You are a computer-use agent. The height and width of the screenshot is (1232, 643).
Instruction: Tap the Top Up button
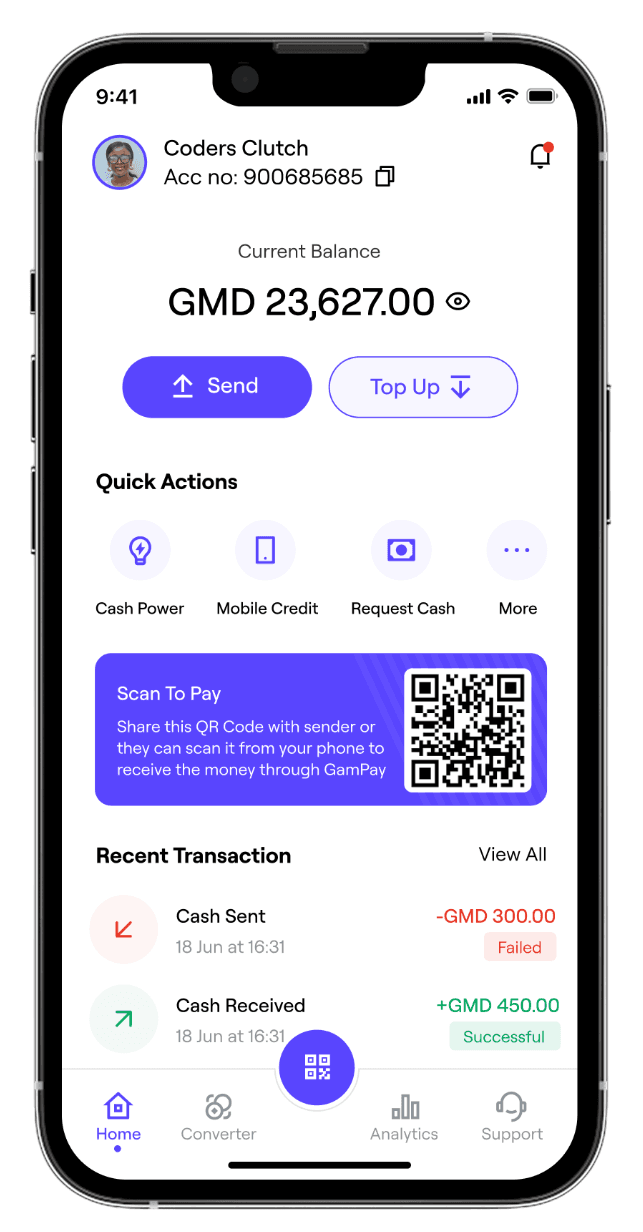[423, 387]
